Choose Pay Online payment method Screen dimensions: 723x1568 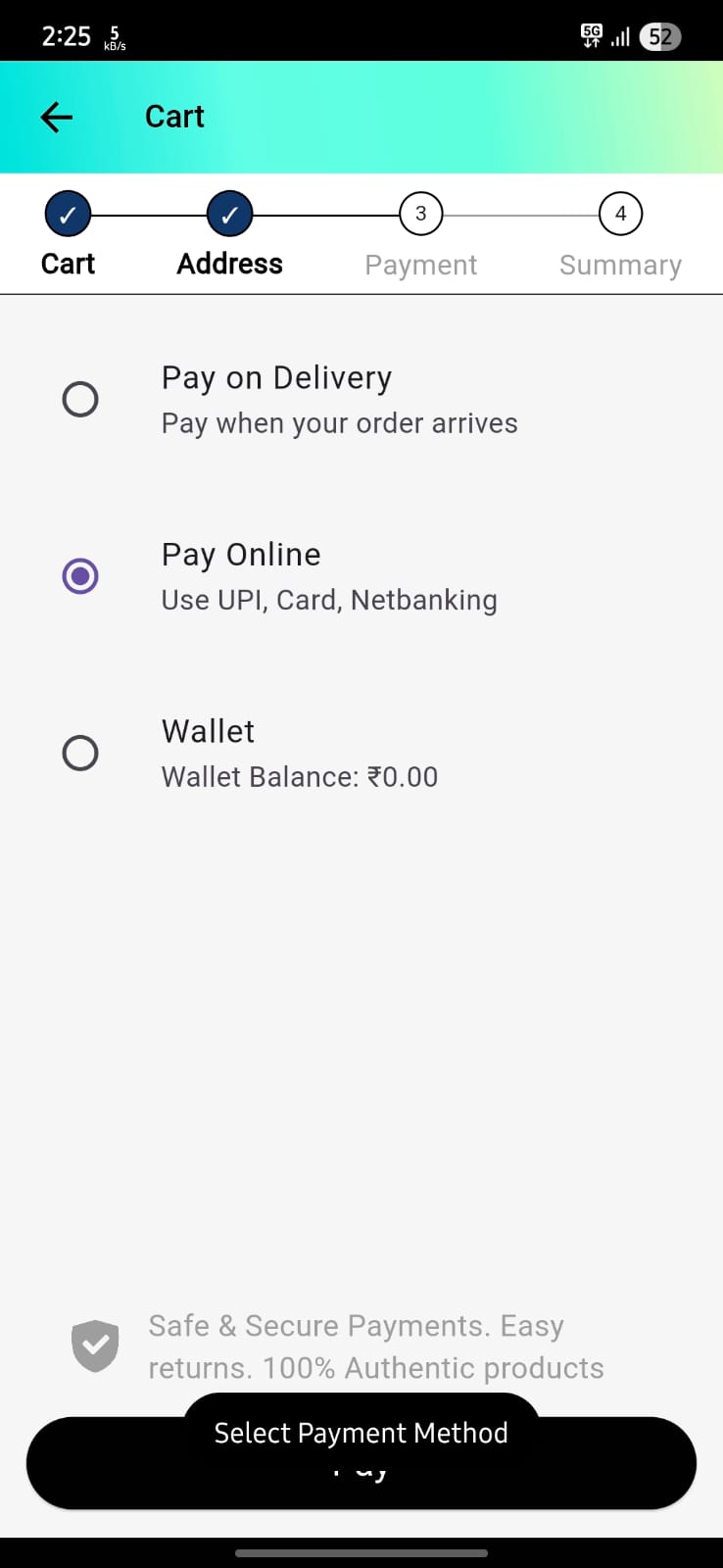(80, 576)
